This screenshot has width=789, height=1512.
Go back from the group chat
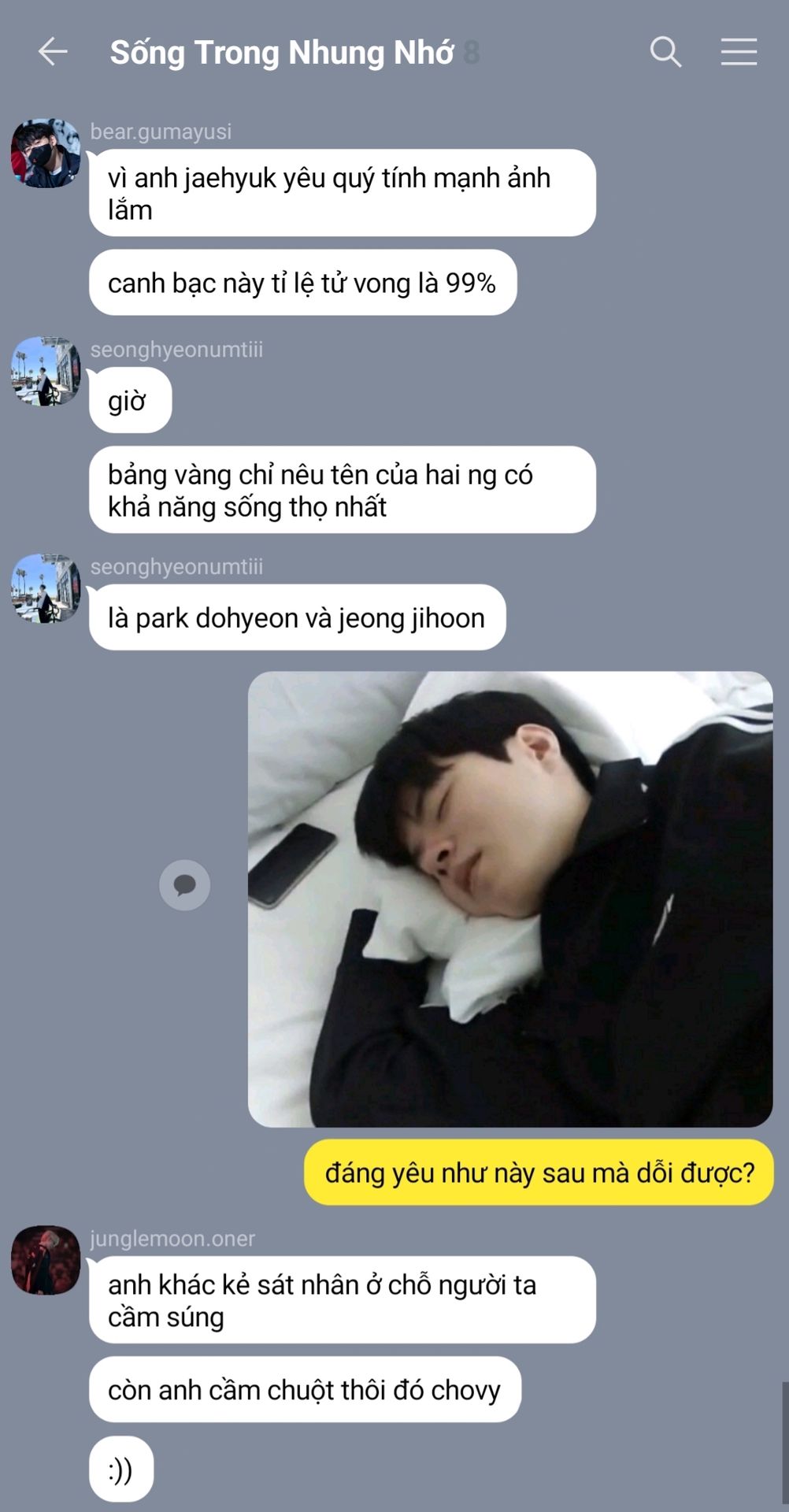[x=53, y=52]
